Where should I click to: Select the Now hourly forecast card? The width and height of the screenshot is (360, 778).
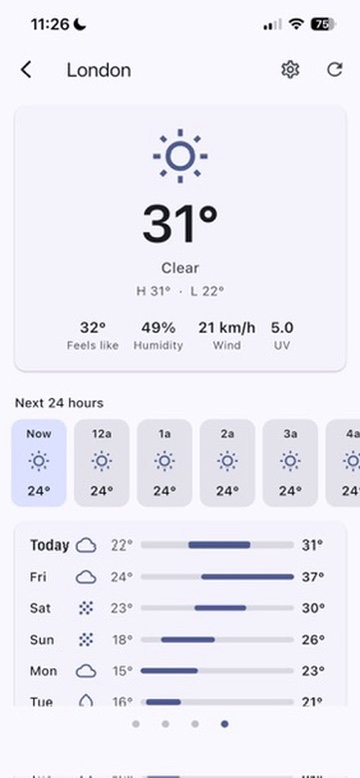39,463
